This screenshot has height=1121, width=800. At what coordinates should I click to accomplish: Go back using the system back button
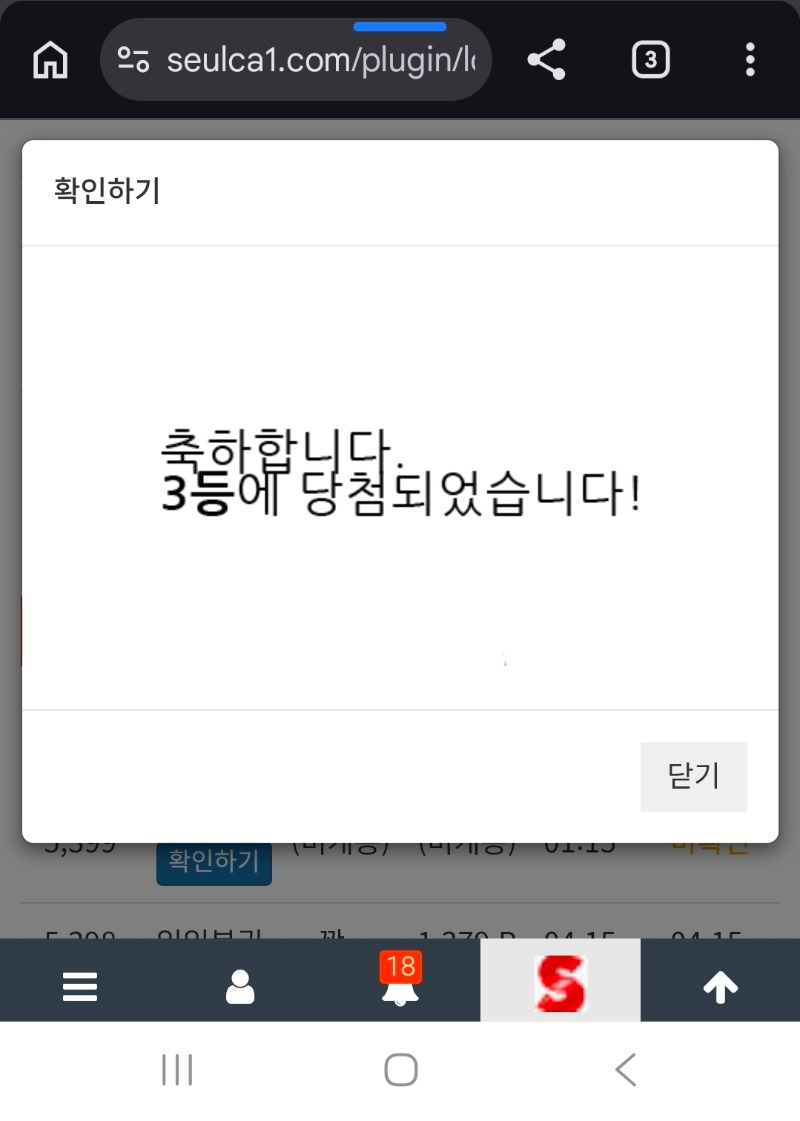point(625,1070)
